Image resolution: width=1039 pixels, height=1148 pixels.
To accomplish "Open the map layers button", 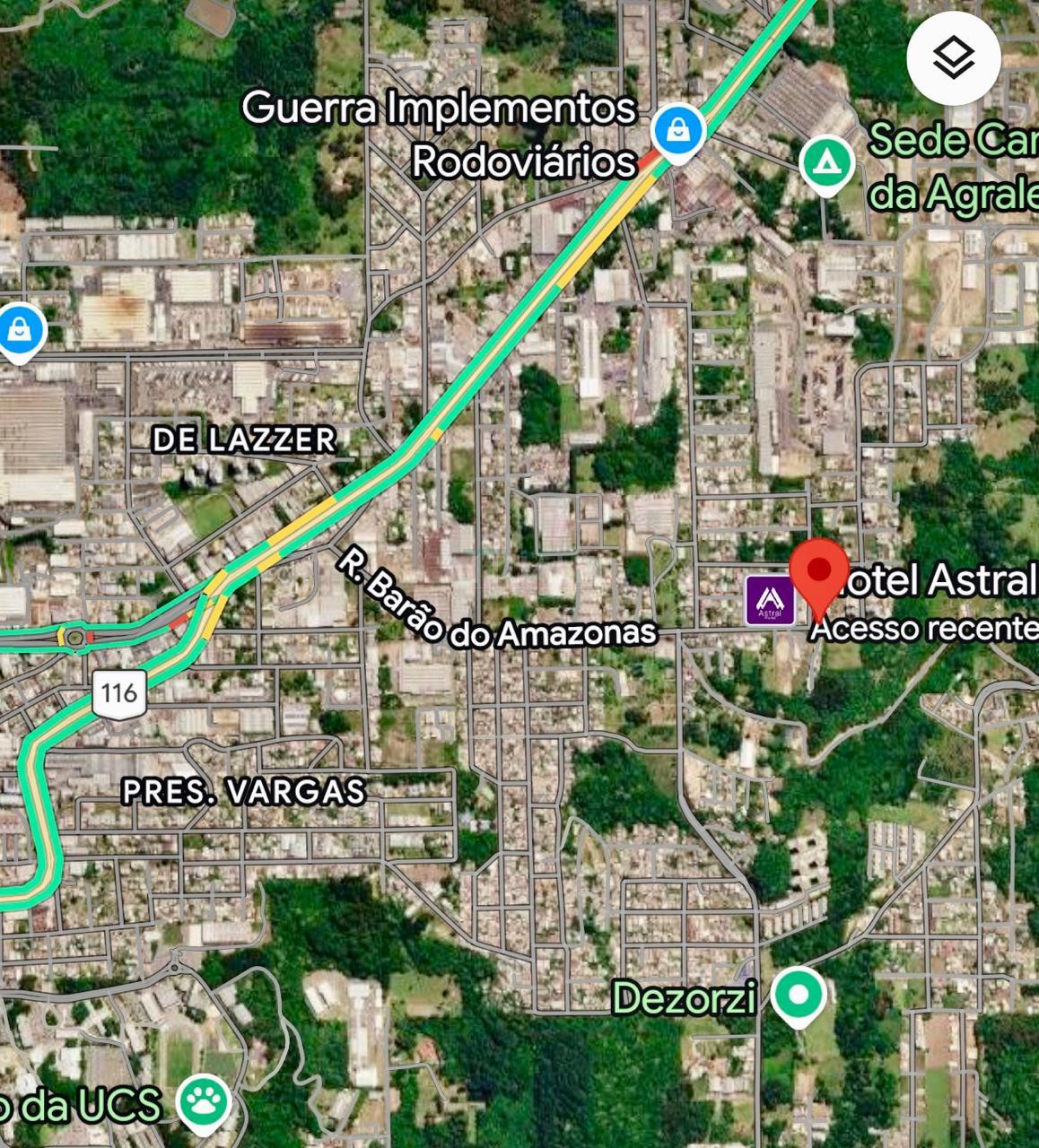I will tap(953, 58).
